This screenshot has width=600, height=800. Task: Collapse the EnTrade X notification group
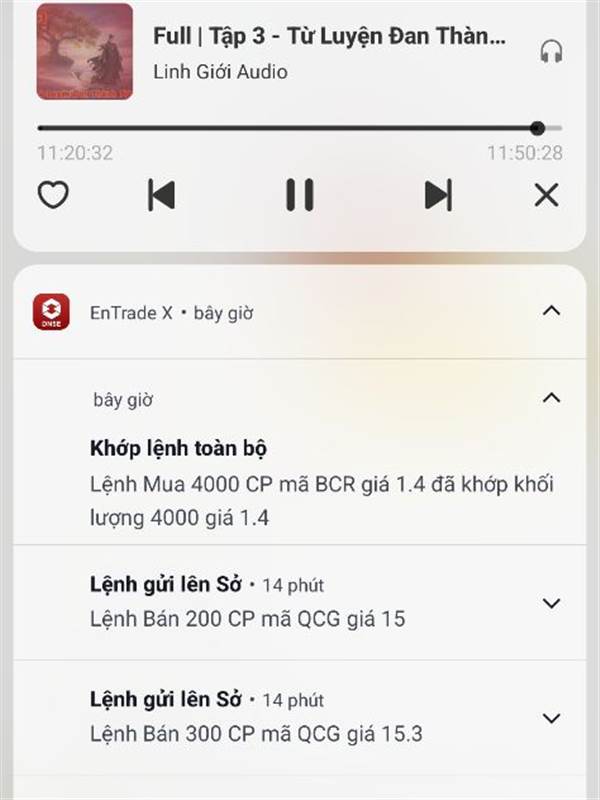550,311
